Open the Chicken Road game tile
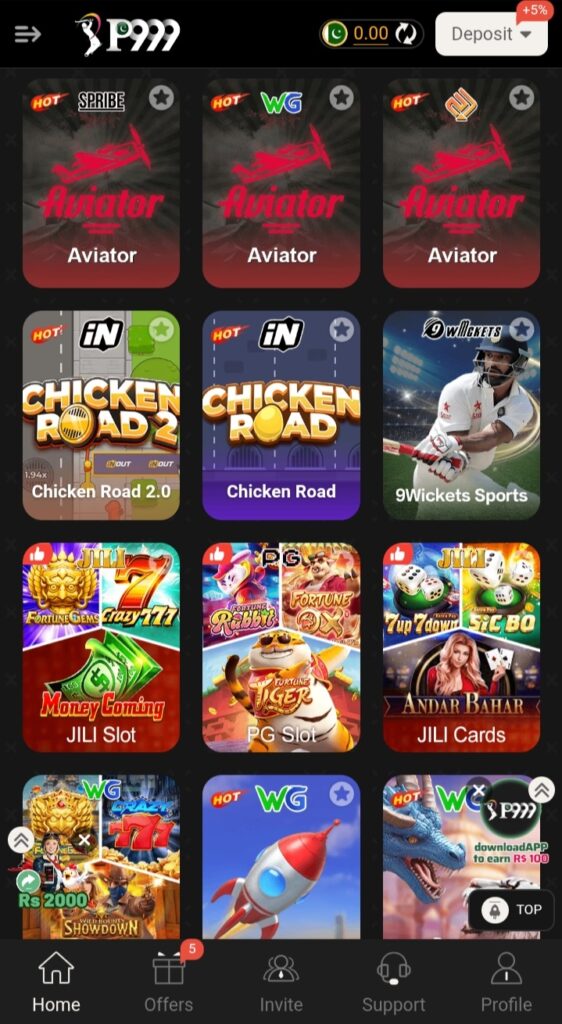This screenshot has height=1024, width=562. coord(281,415)
